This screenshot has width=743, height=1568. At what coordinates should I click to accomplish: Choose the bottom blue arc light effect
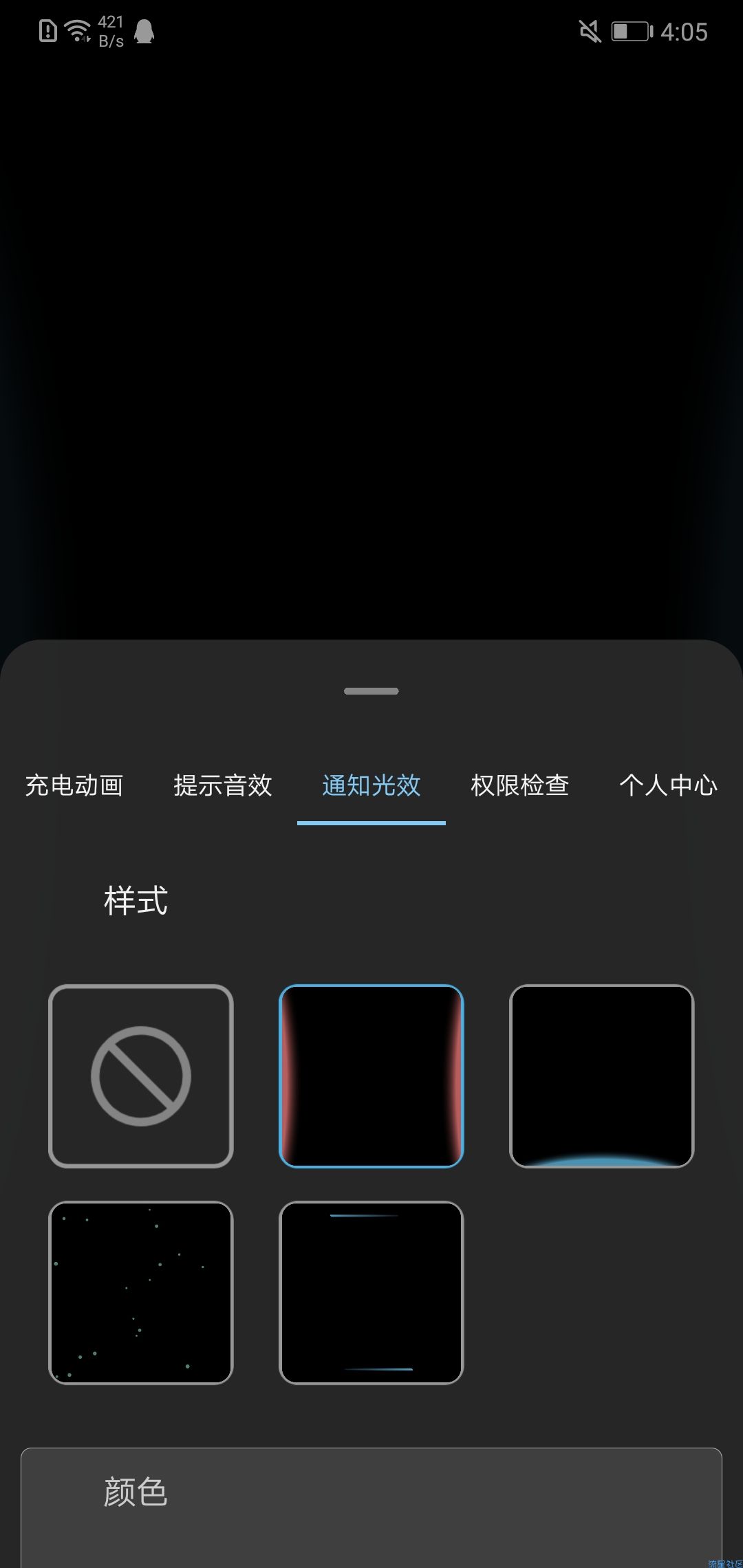coord(601,1074)
